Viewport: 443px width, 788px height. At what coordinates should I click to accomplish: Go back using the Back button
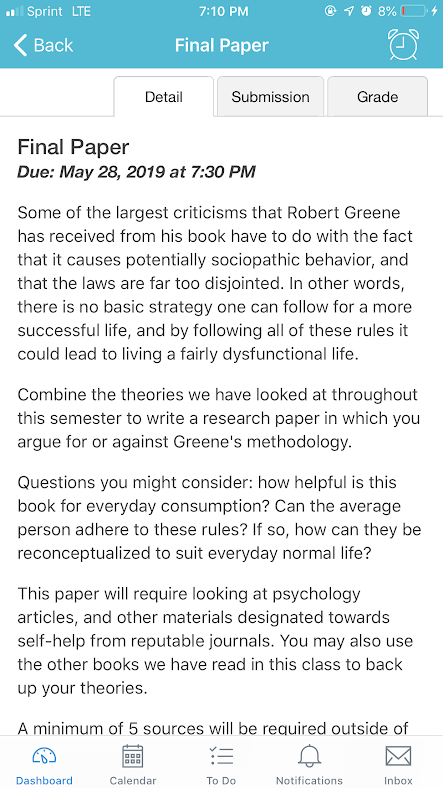(x=43, y=45)
